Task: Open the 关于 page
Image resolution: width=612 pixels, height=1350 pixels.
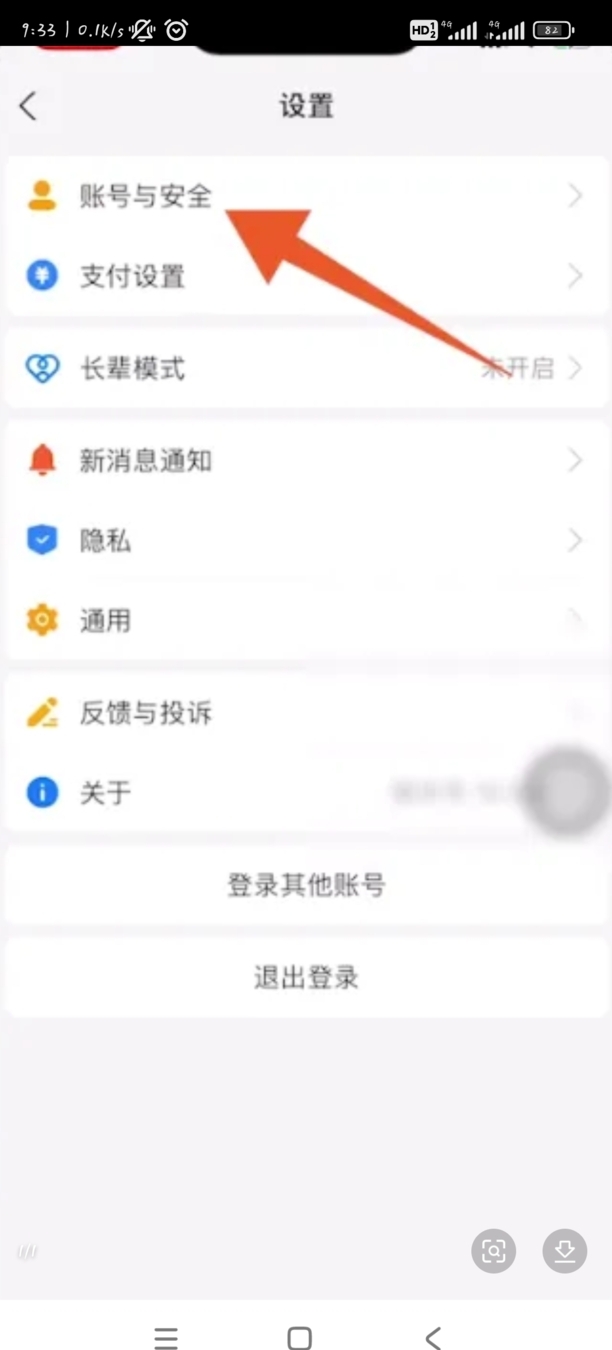Action: click(306, 792)
